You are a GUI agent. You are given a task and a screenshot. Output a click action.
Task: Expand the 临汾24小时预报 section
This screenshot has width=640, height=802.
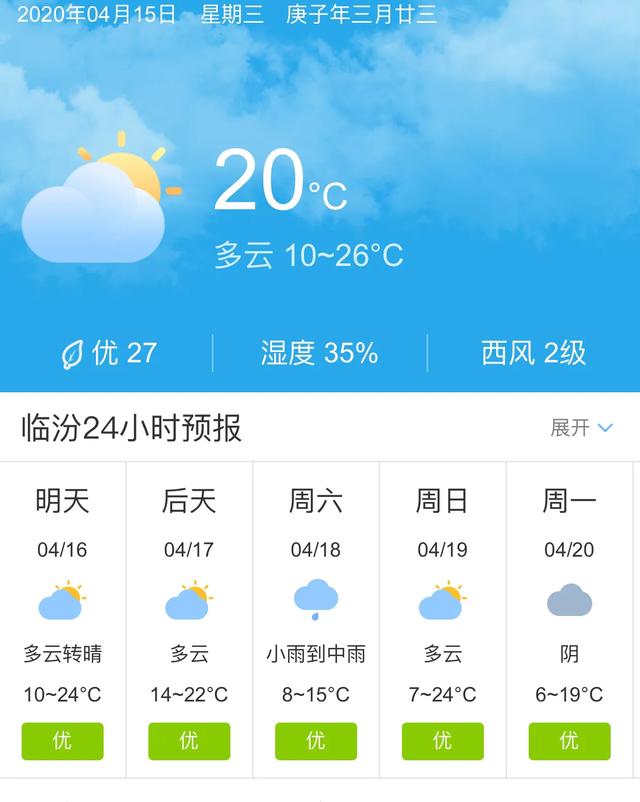coord(581,428)
